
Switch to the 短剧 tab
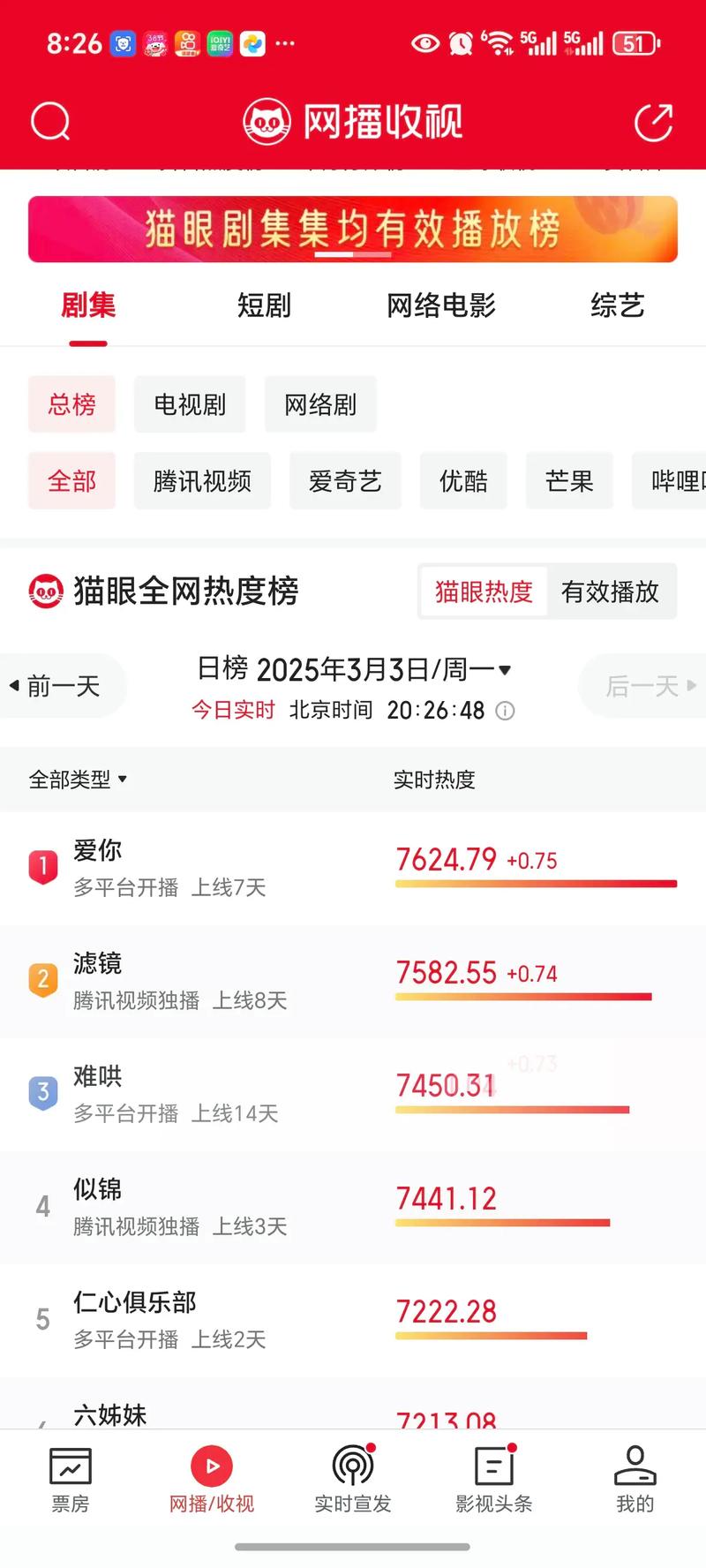click(x=262, y=305)
